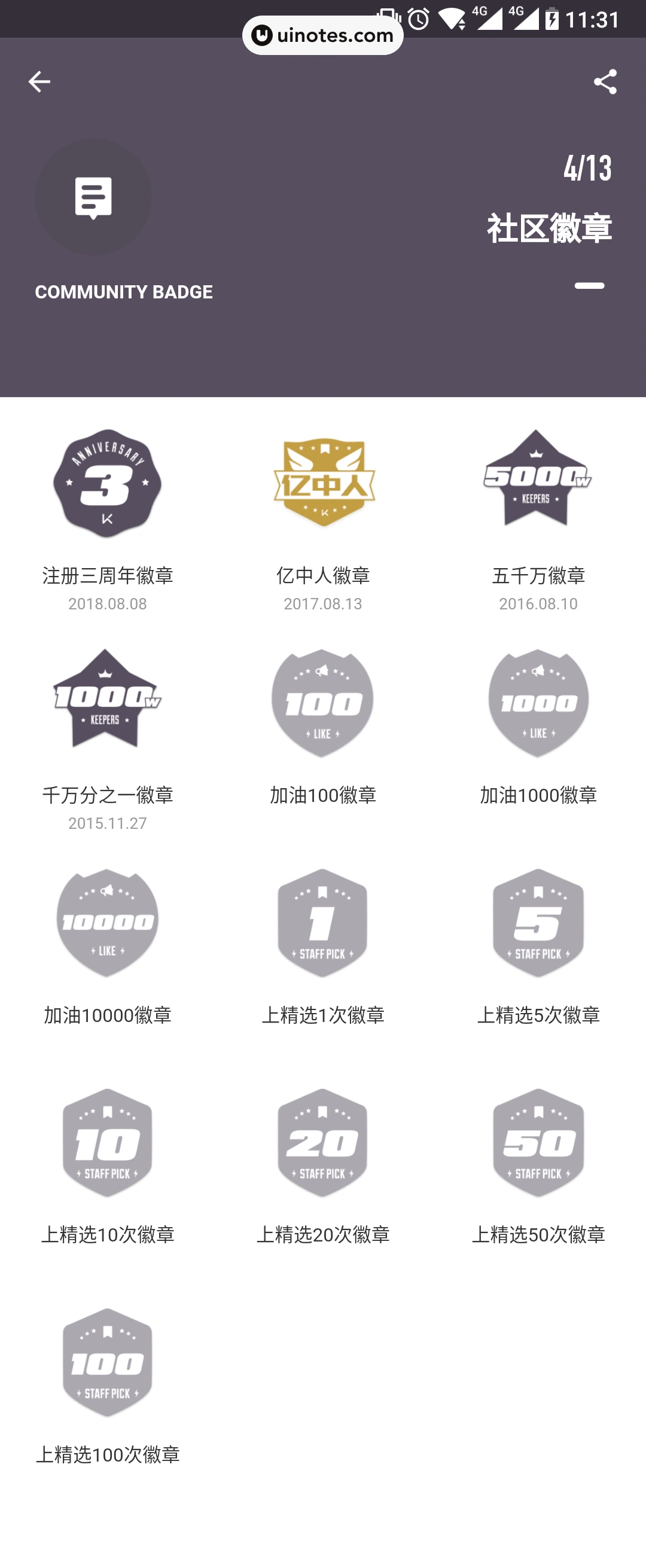Open the 亿中人徽章 golden badge
The height and width of the screenshot is (1568, 646).
tap(322, 484)
